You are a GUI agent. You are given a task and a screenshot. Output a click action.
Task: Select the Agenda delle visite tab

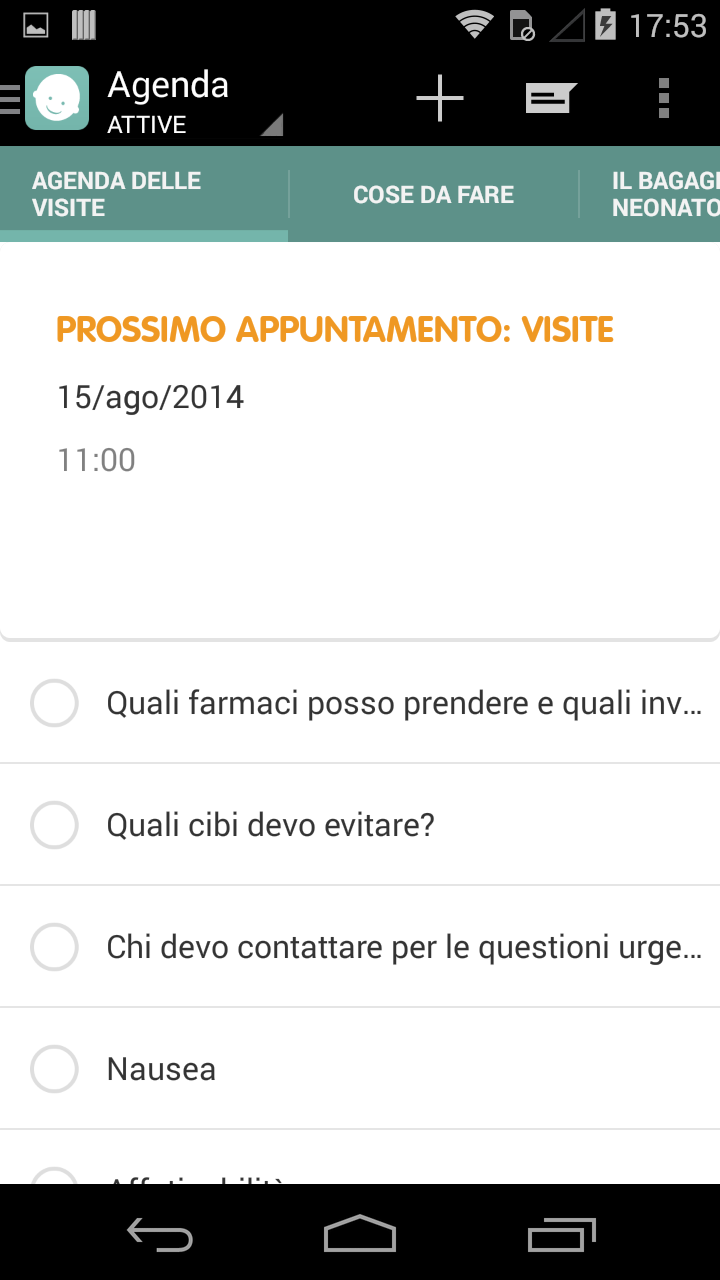144,194
